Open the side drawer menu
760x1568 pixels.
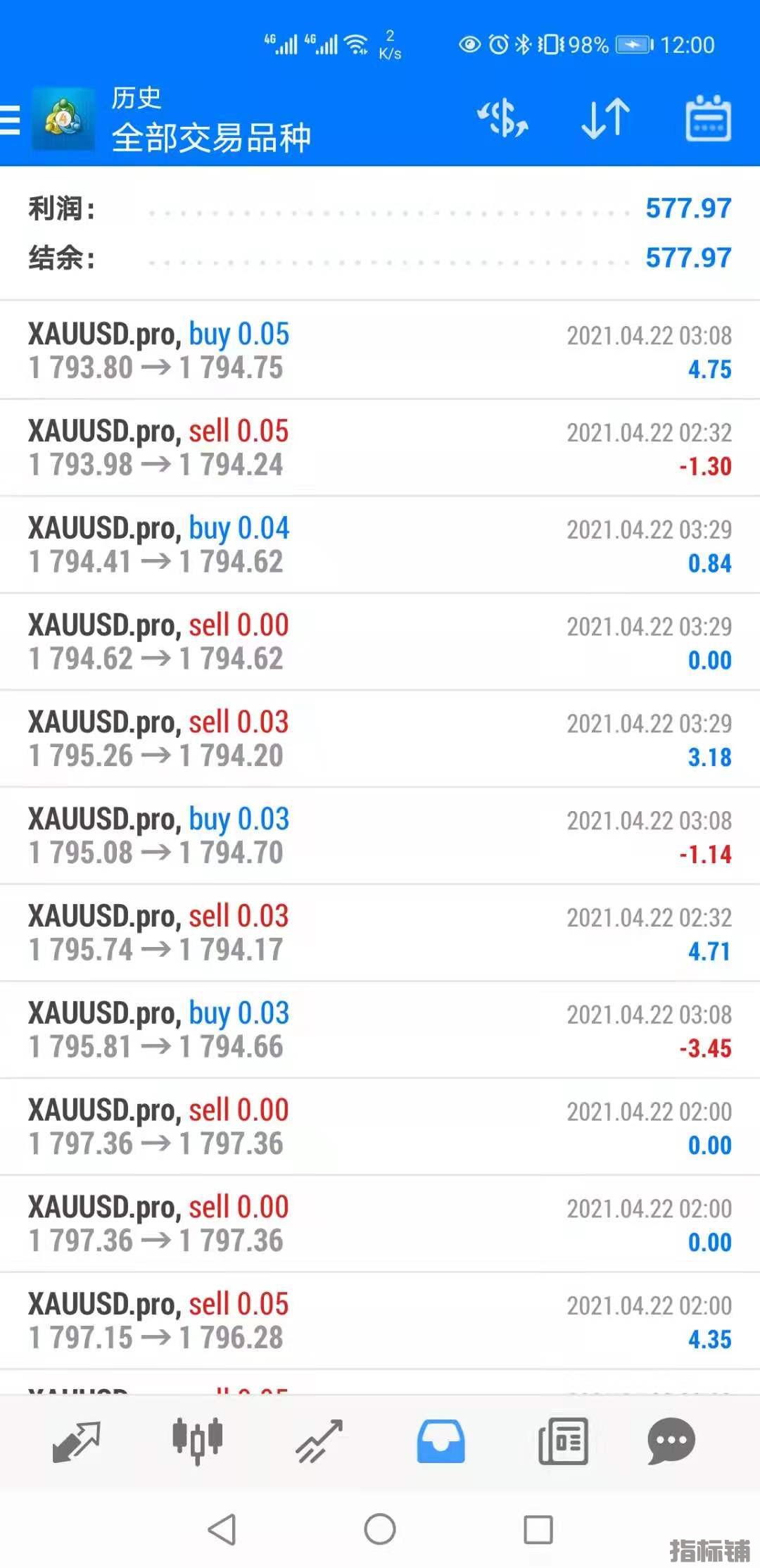10,120
